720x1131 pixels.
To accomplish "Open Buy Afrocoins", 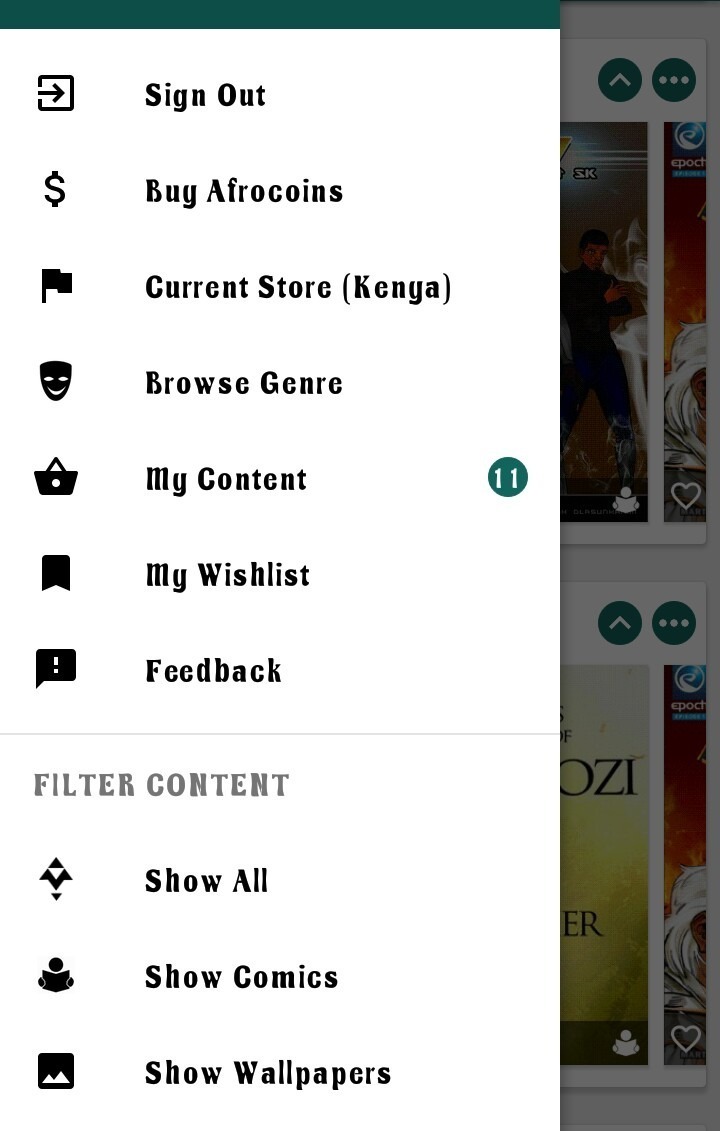I will 244,191.
